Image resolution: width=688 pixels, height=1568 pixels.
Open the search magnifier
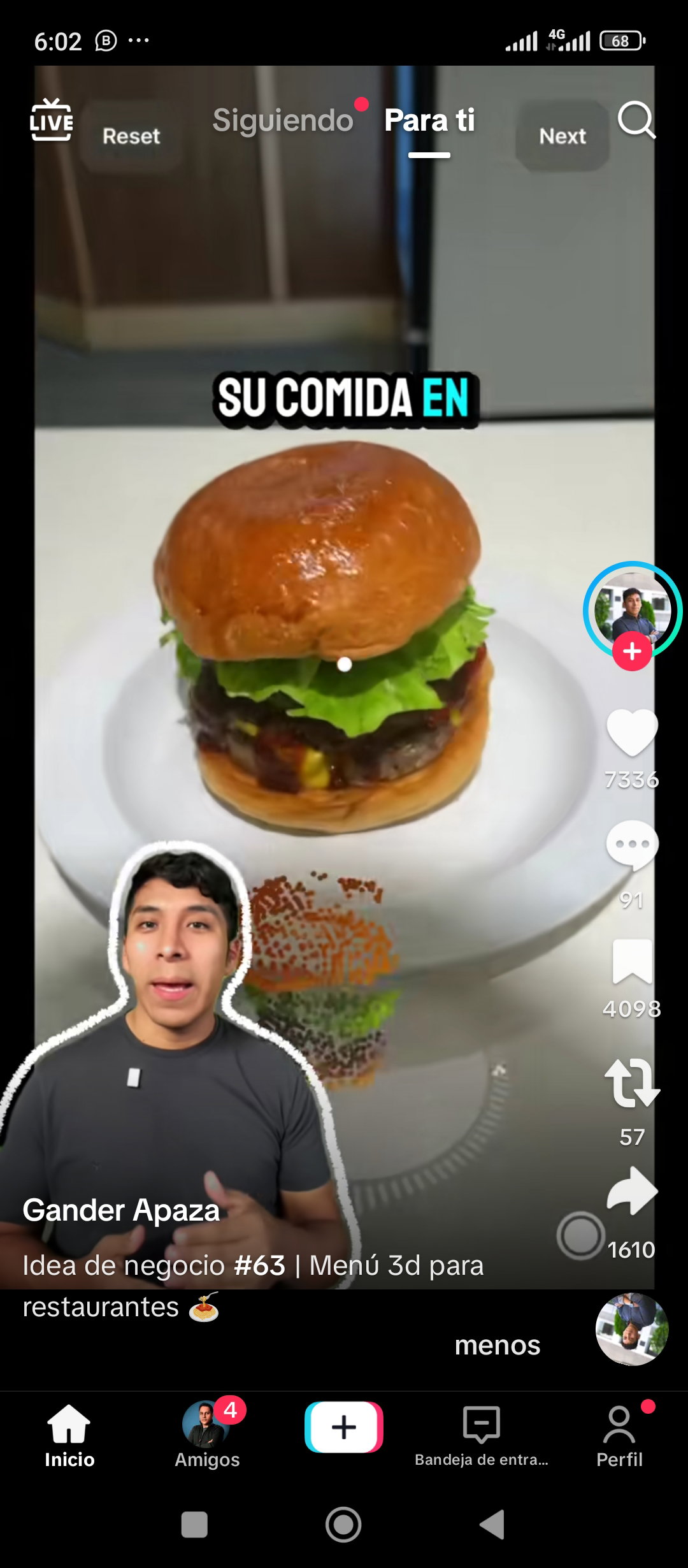click(636, 120)
